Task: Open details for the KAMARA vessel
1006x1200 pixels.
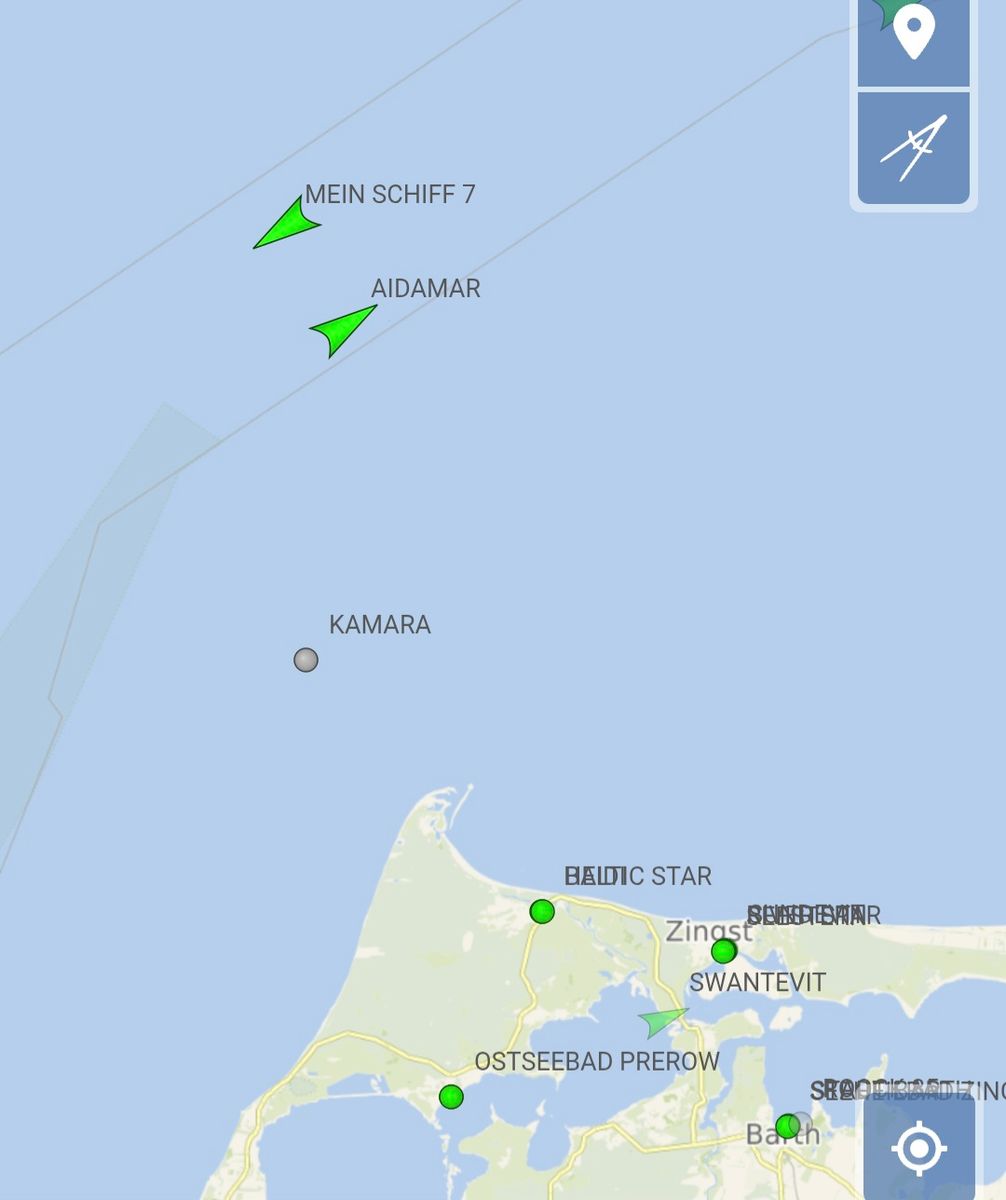Action: [306, 660]
